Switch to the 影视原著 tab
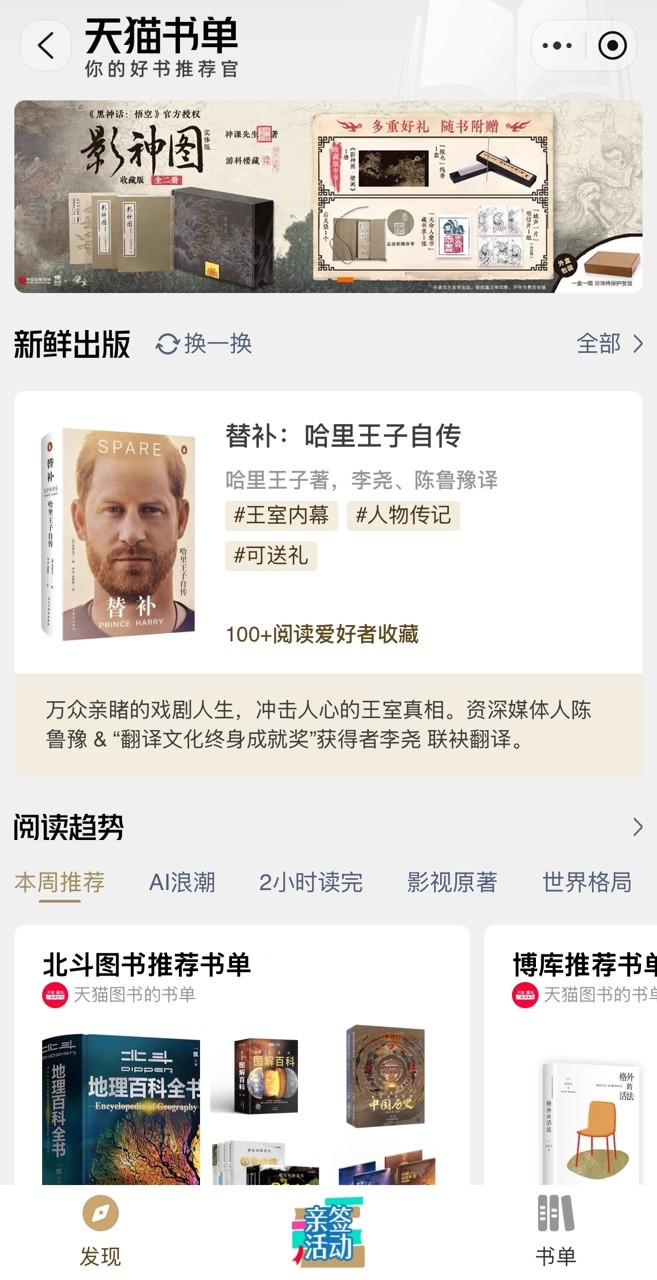 [452, 882]
